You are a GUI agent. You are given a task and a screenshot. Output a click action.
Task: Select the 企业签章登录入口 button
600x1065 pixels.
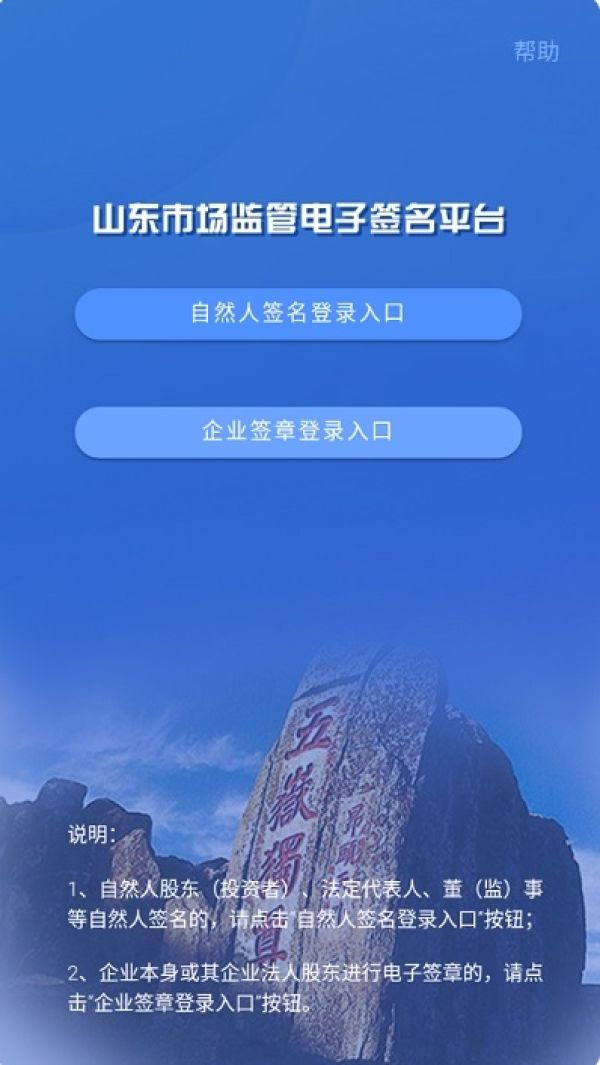[x=298, y=432]
